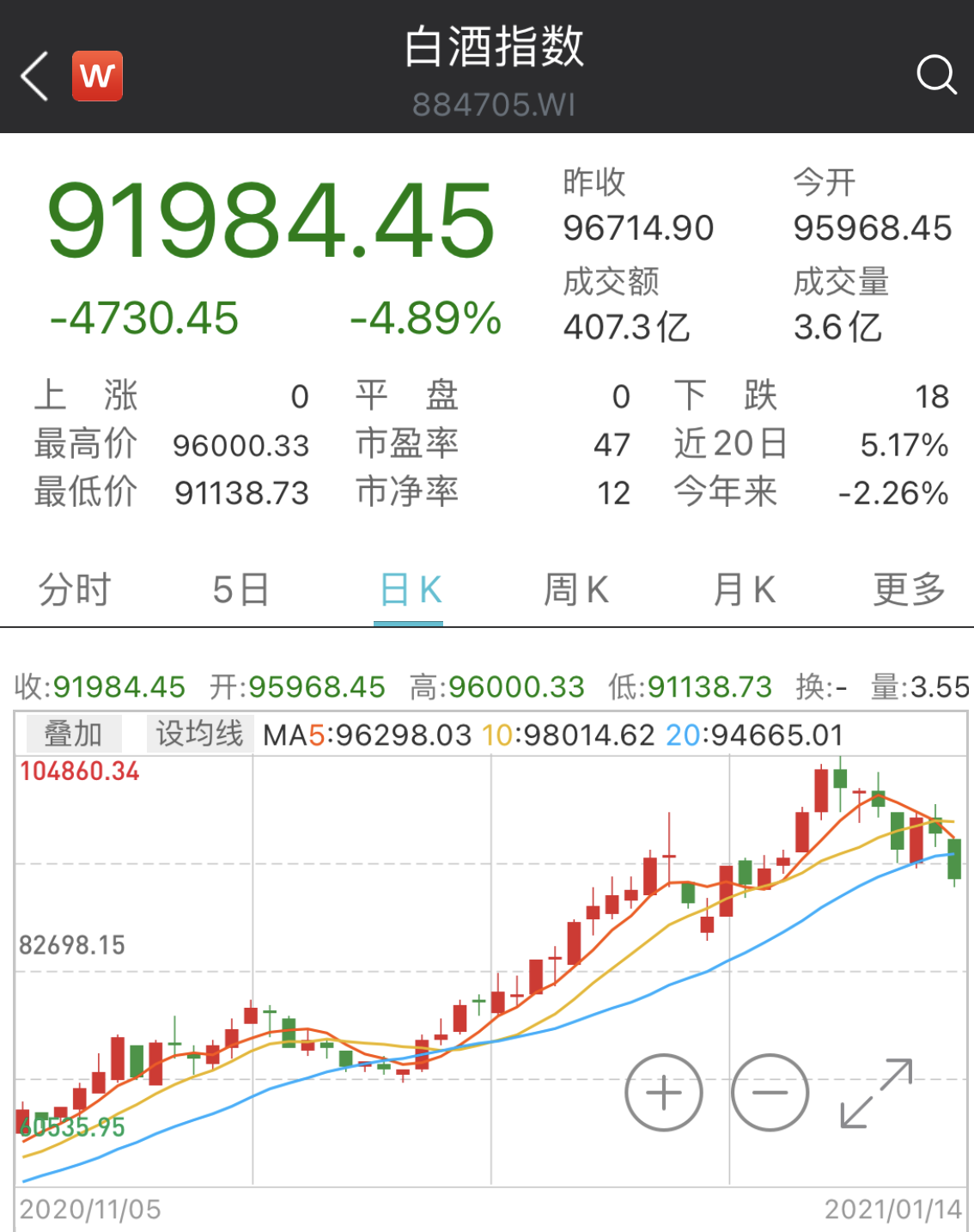Tap the red W Wind logo button
This screenshot has width=974, height=1232.
97,76
